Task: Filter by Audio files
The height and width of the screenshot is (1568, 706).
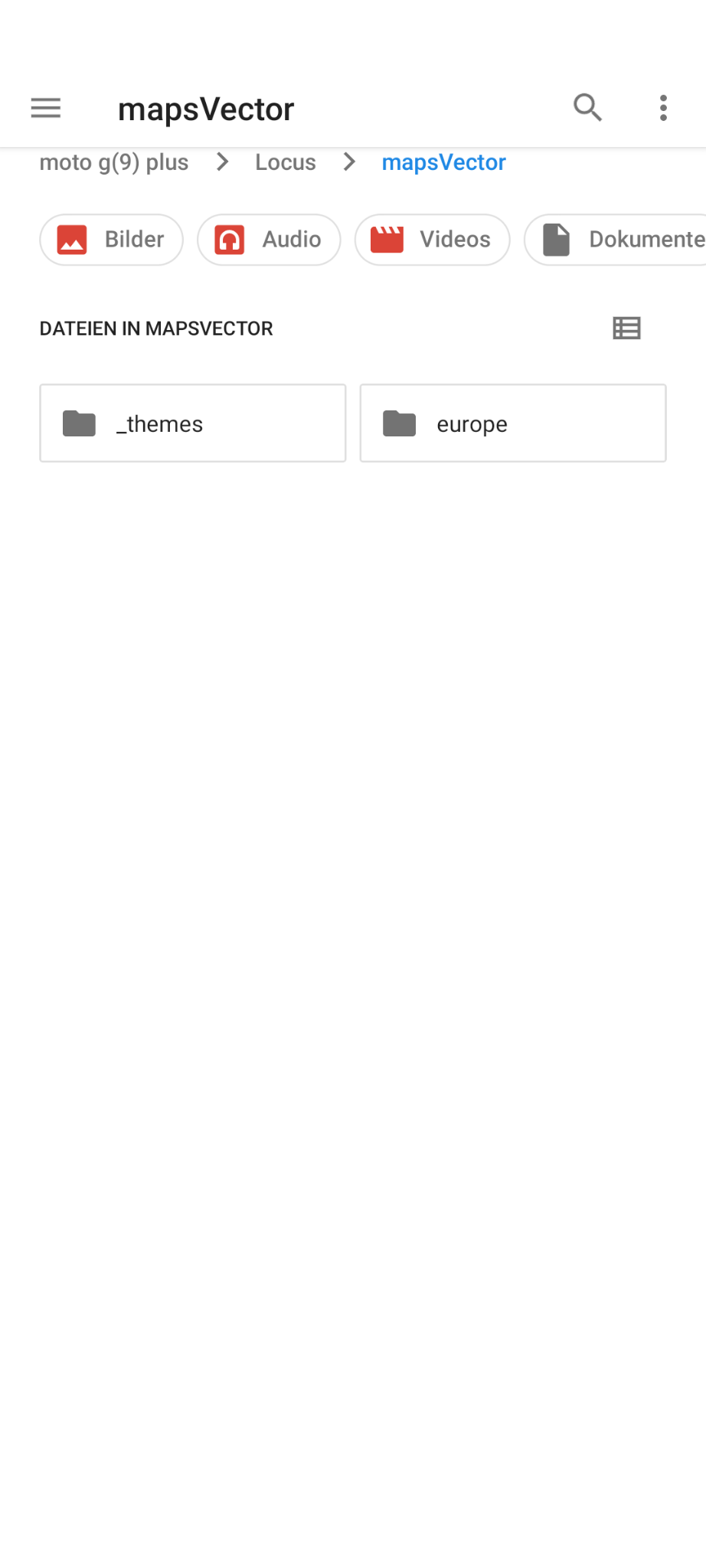Action: tap(269, 240)
